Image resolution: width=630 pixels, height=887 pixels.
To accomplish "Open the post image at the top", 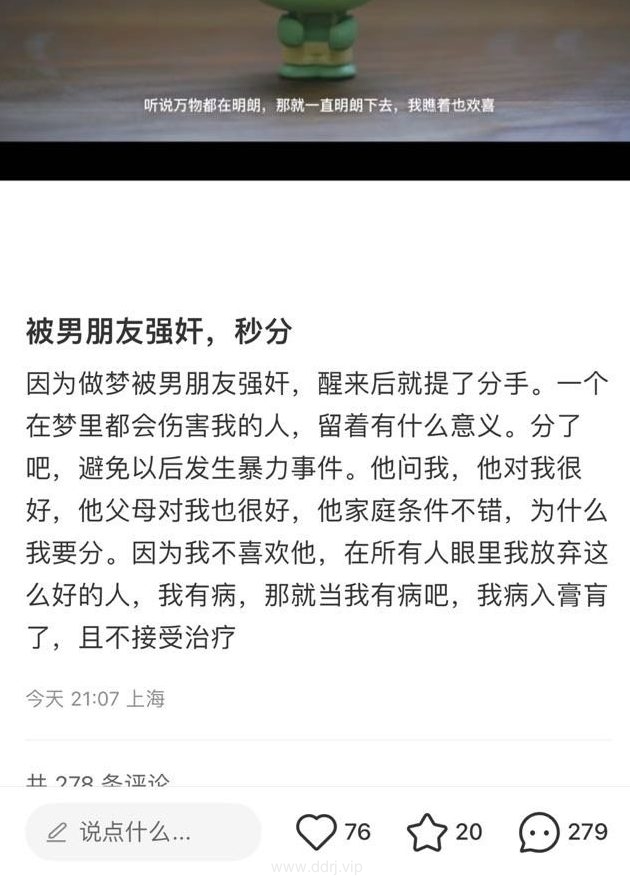I will (x=315, y=70).
